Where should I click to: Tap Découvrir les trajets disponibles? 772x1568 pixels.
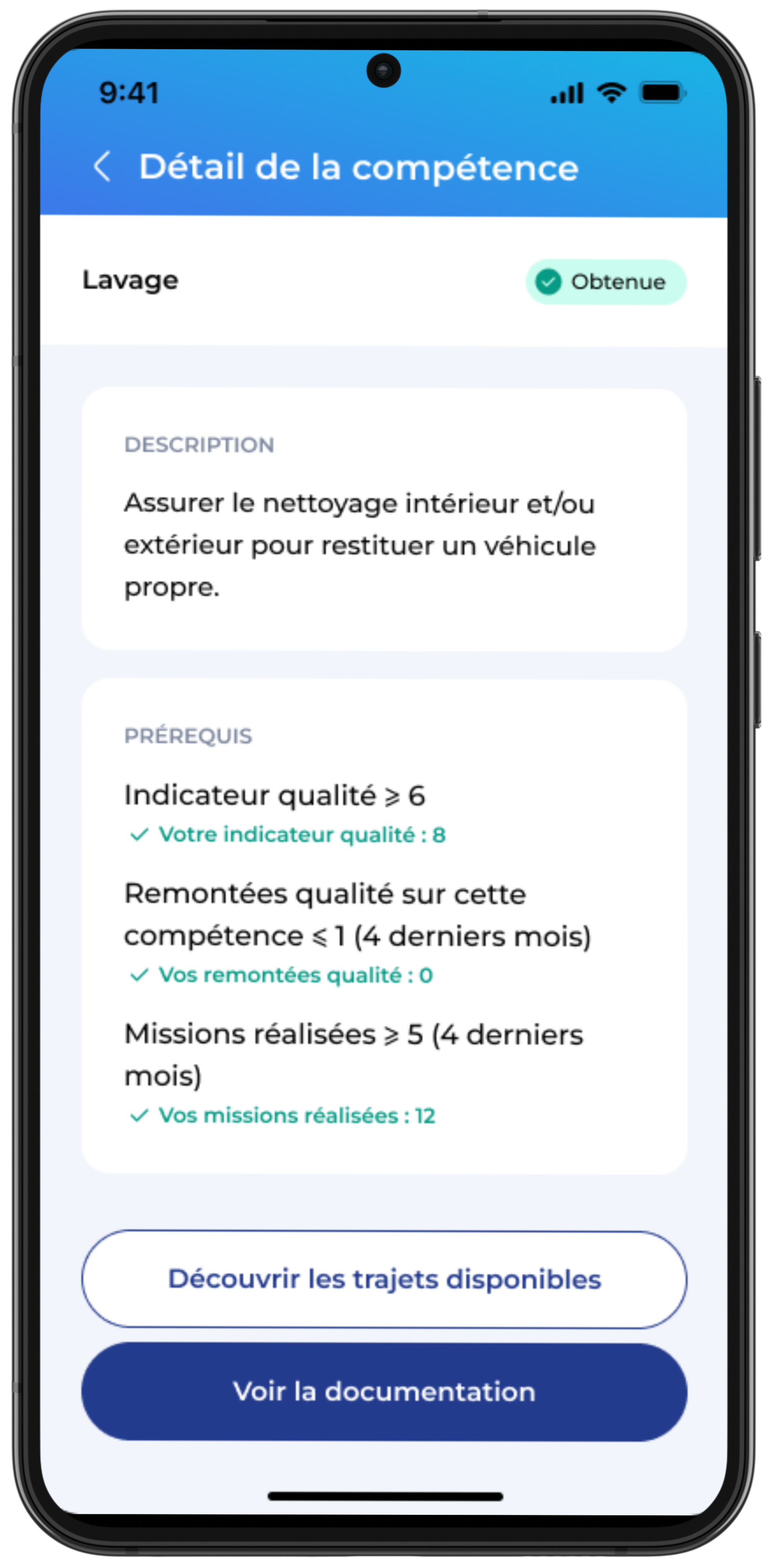[384, 1279]
